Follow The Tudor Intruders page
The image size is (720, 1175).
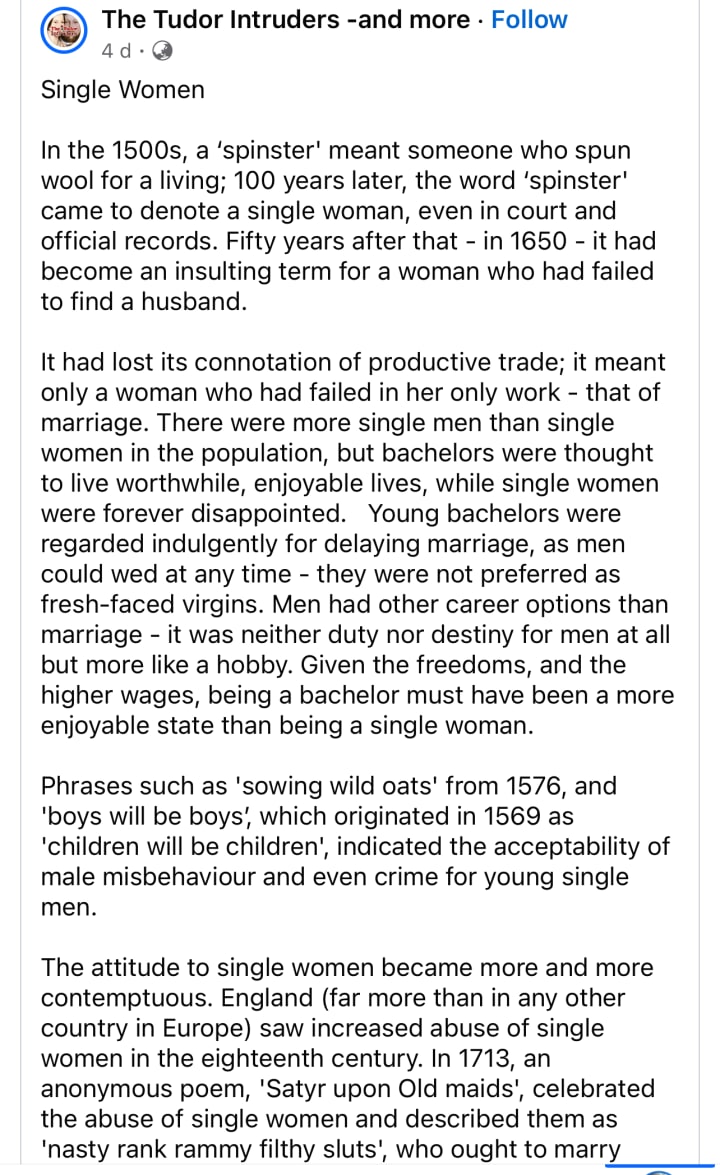point(529,19)
